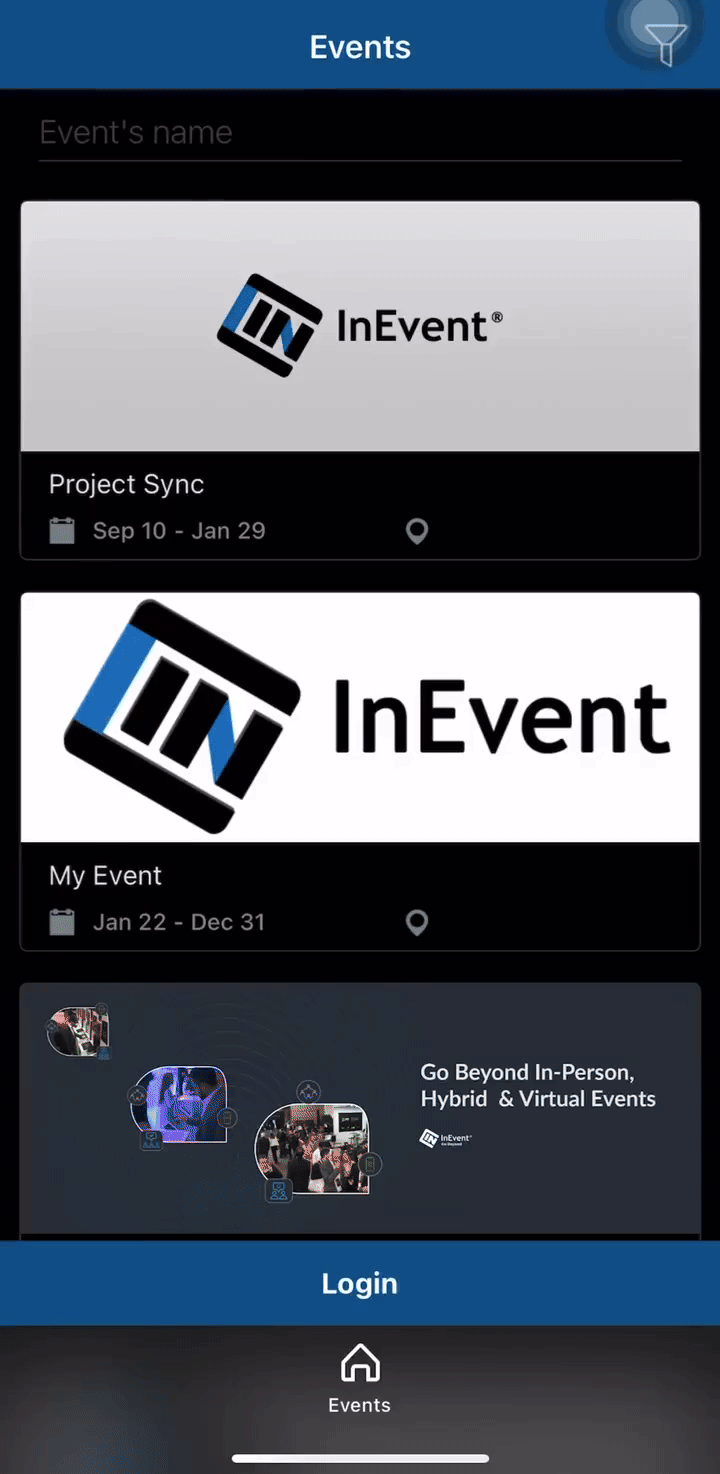Tap the Login button
Image resolution: width=720 pixels, height=1474 pixels.
tap(360, 1283)
